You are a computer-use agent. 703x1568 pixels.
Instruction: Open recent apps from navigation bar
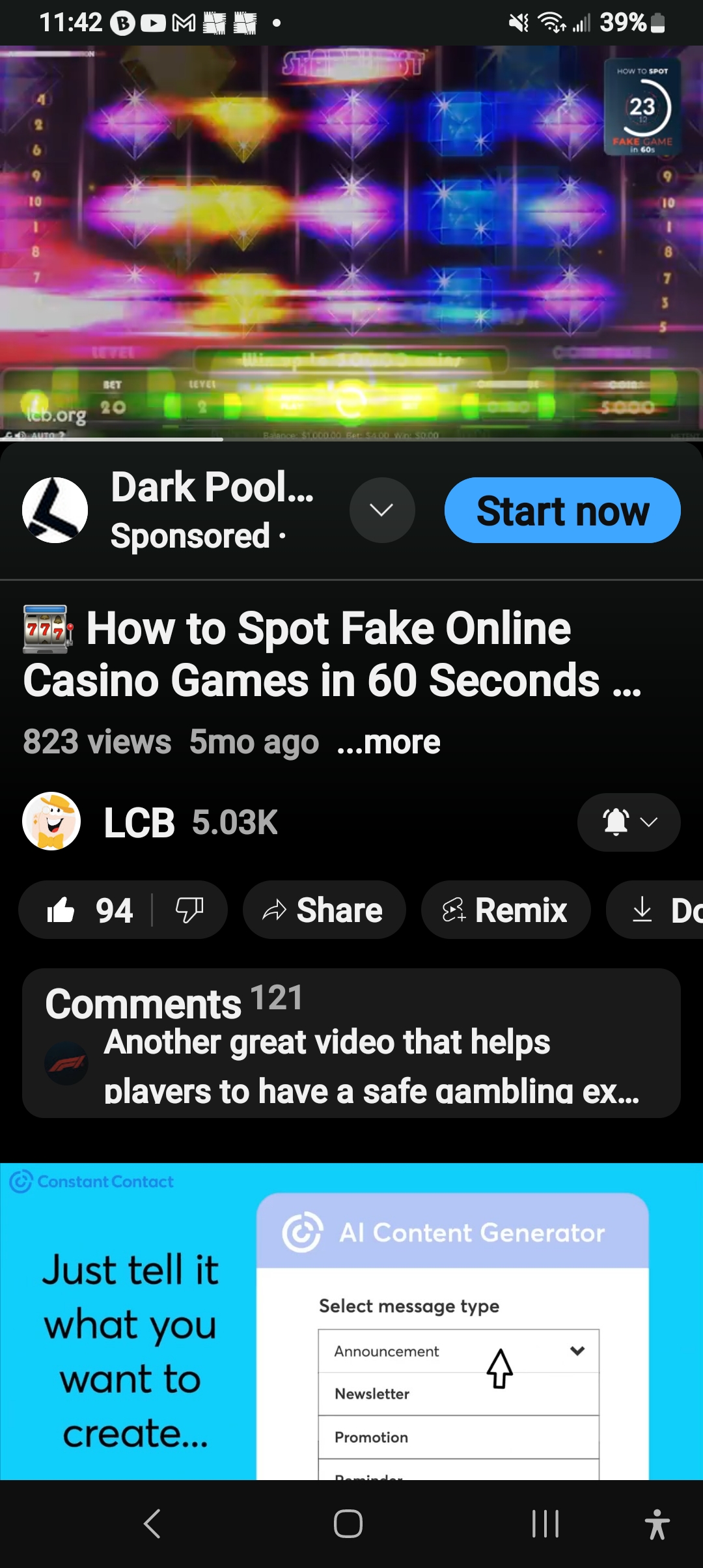pos(545,1524)
